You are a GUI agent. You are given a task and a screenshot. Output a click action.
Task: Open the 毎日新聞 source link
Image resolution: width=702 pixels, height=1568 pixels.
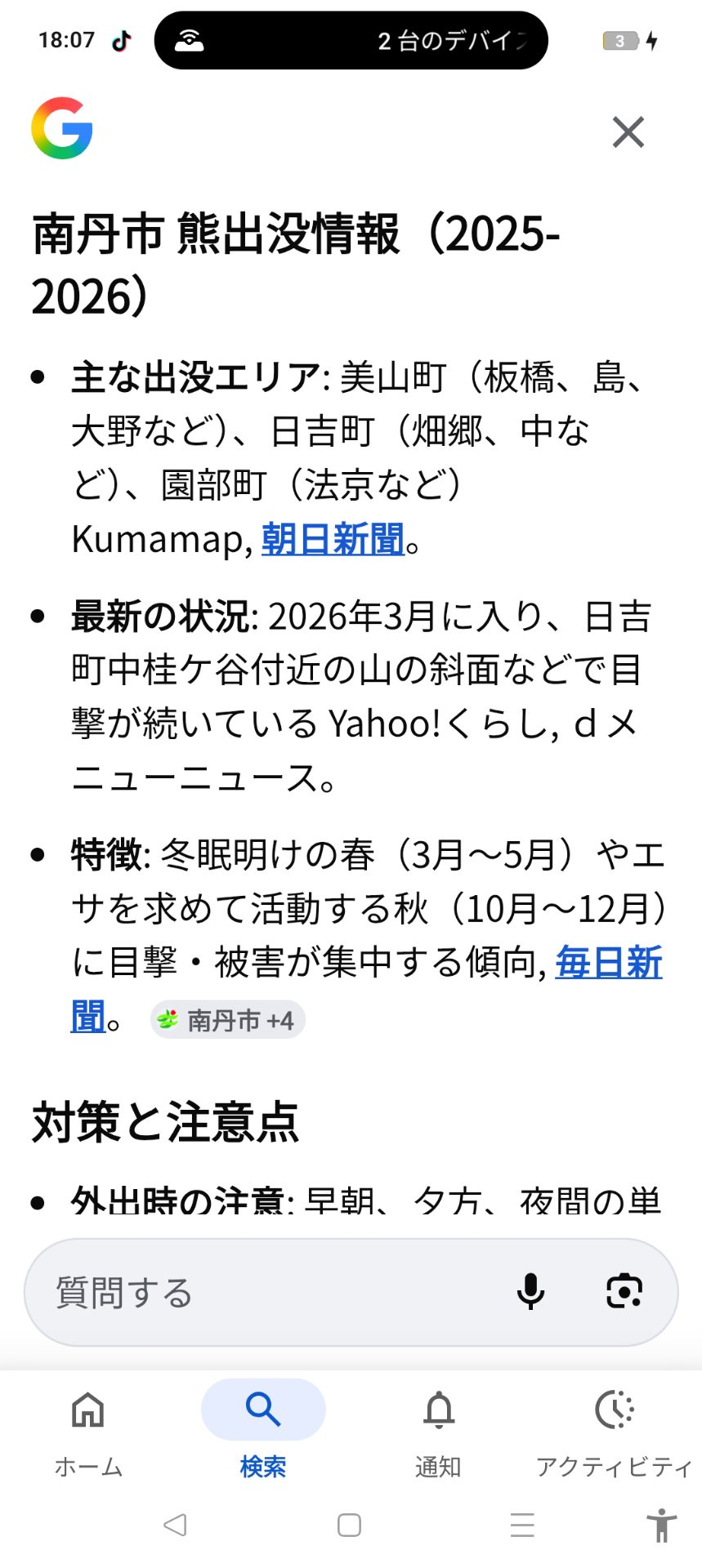(608, 963)
